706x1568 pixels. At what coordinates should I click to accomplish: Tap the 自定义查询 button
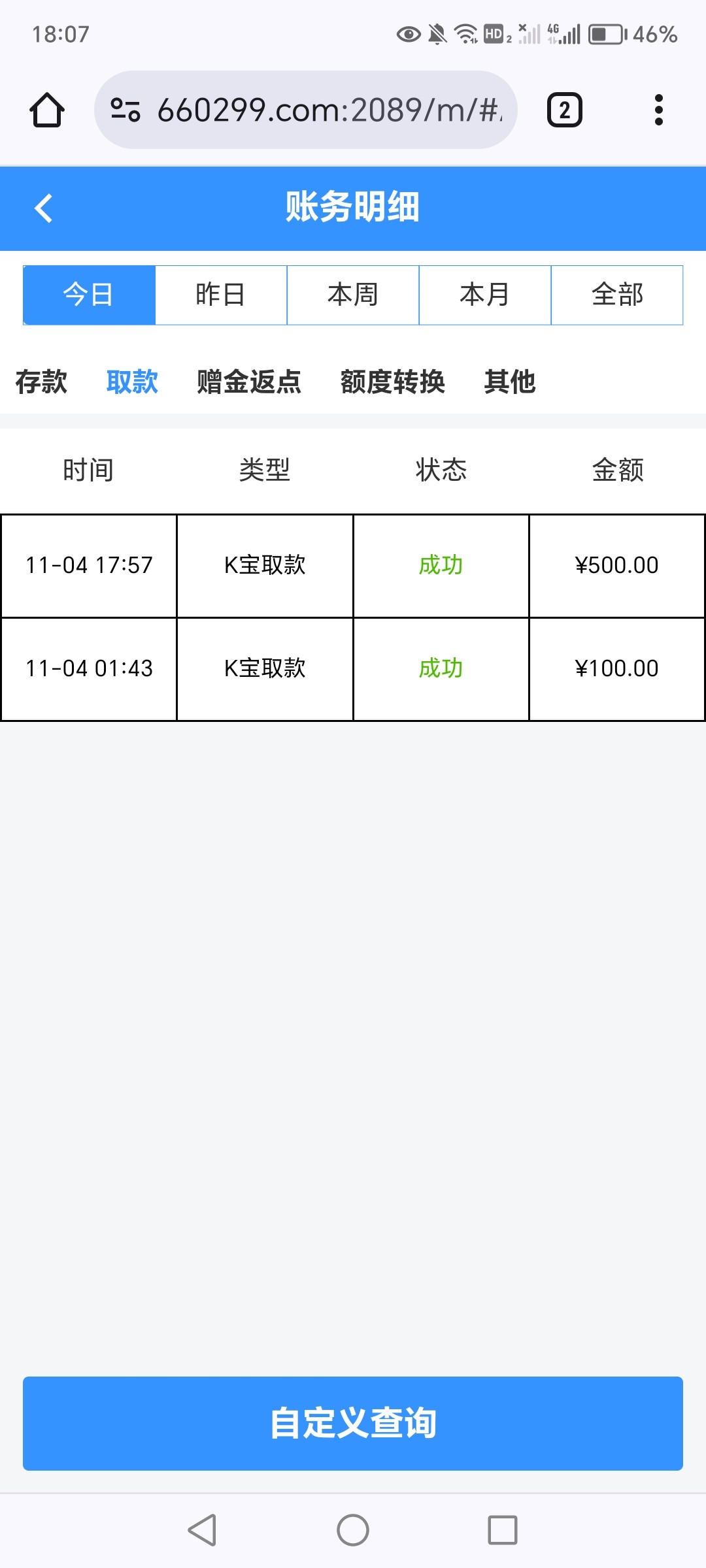[353, 1423]
